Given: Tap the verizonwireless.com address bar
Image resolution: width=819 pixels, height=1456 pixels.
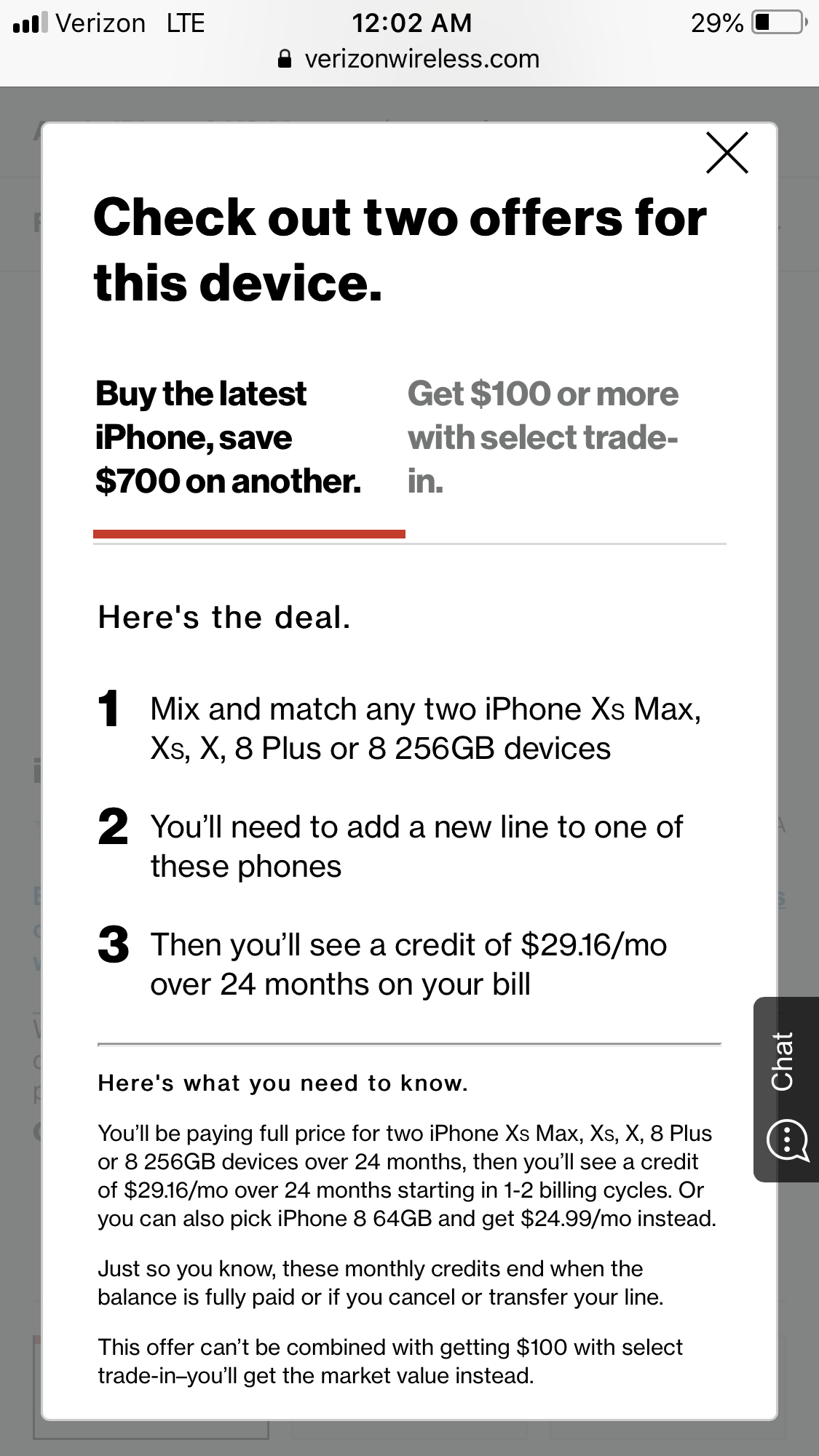Looking at the screenshot, I should click(410, 59).
